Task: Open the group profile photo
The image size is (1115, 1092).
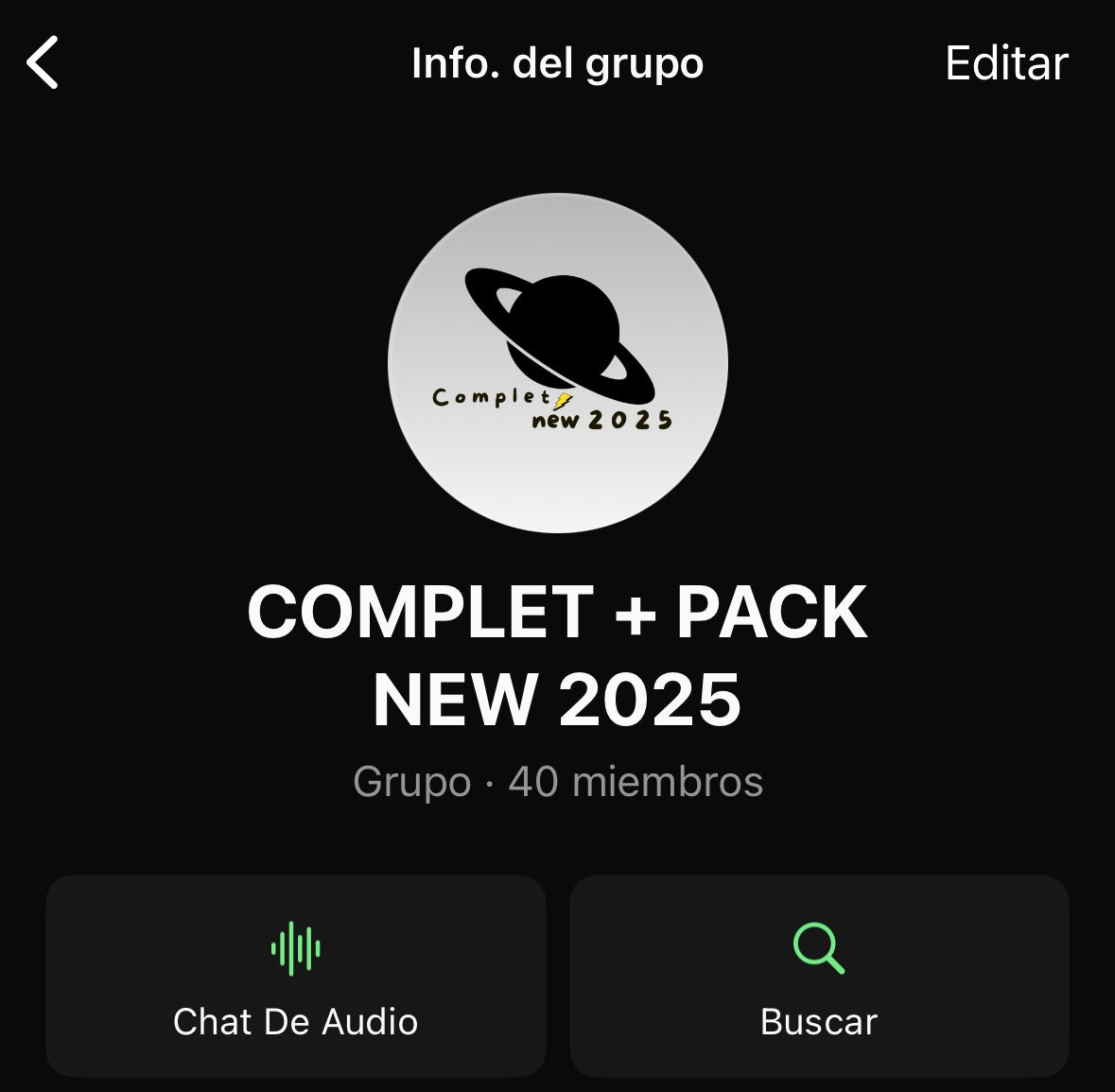Action: pyautogui.click(x=557, y=363)
